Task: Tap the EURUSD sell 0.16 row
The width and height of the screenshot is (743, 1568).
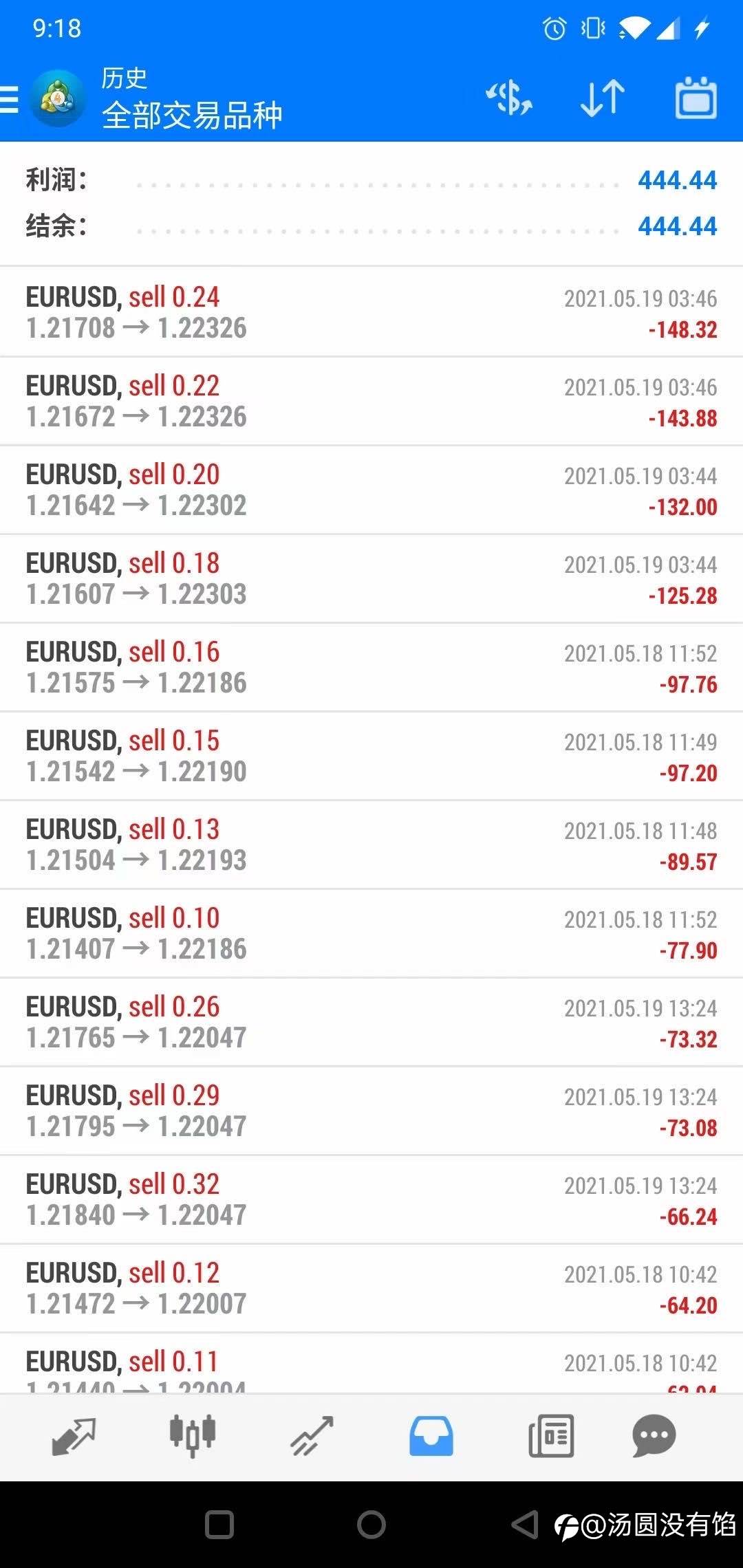Action: click(x=371, y=667)
